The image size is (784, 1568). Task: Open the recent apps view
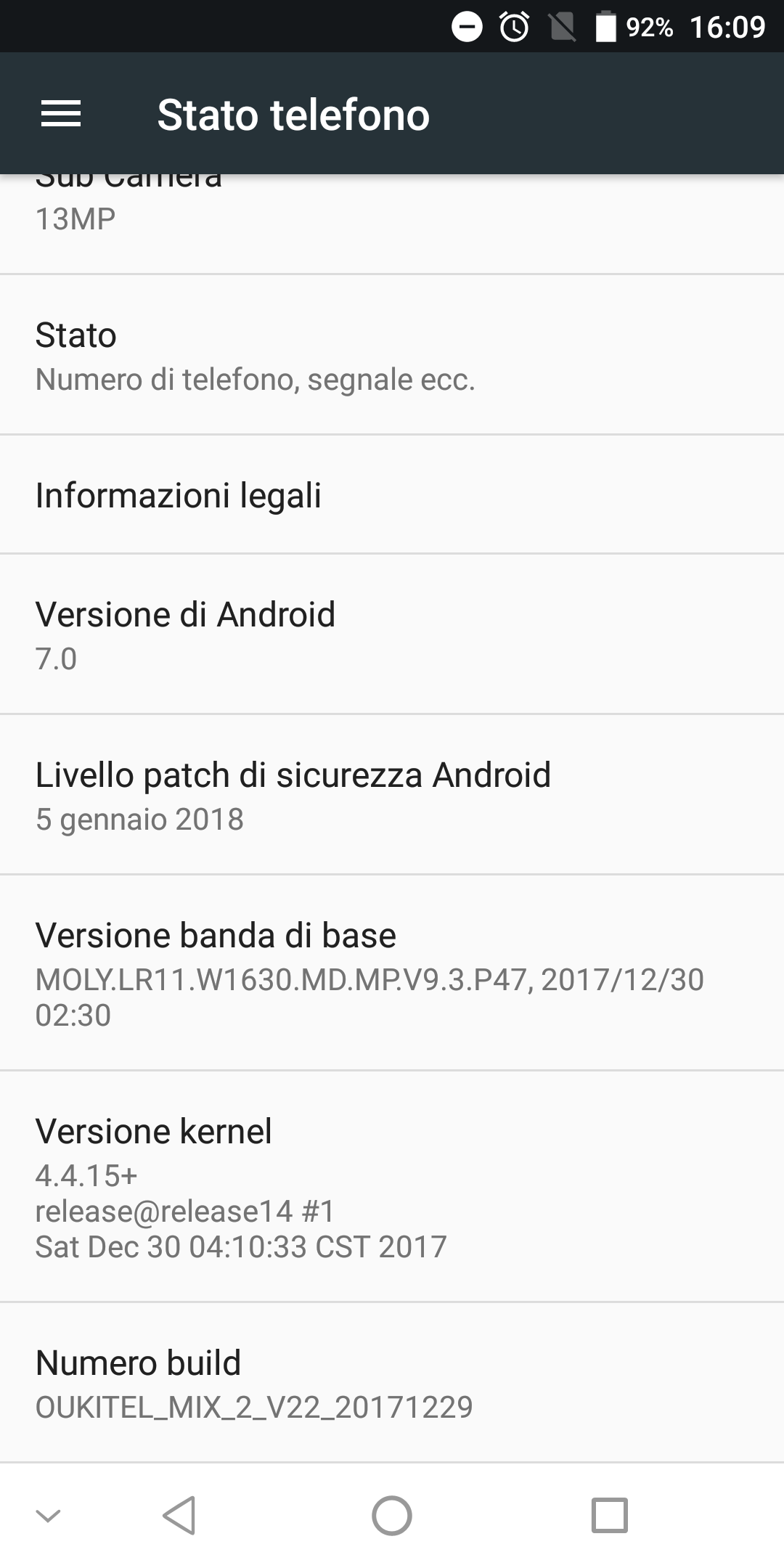tap(609, 1516)
